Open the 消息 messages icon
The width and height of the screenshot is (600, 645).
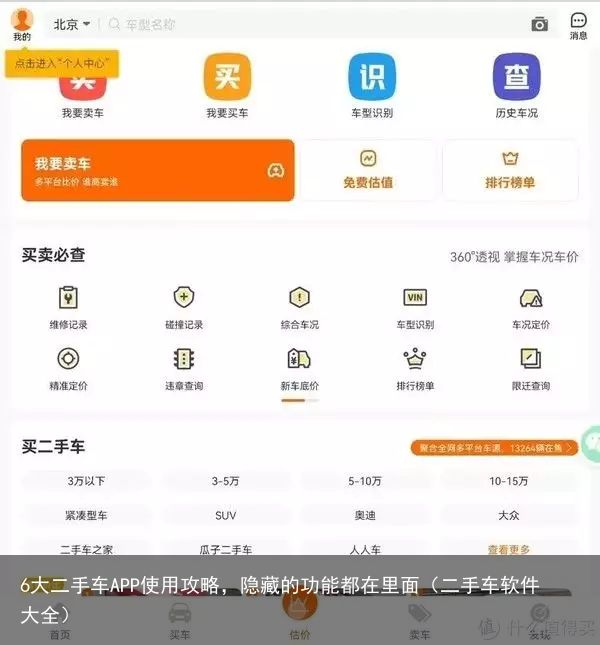tap(578, 24)
